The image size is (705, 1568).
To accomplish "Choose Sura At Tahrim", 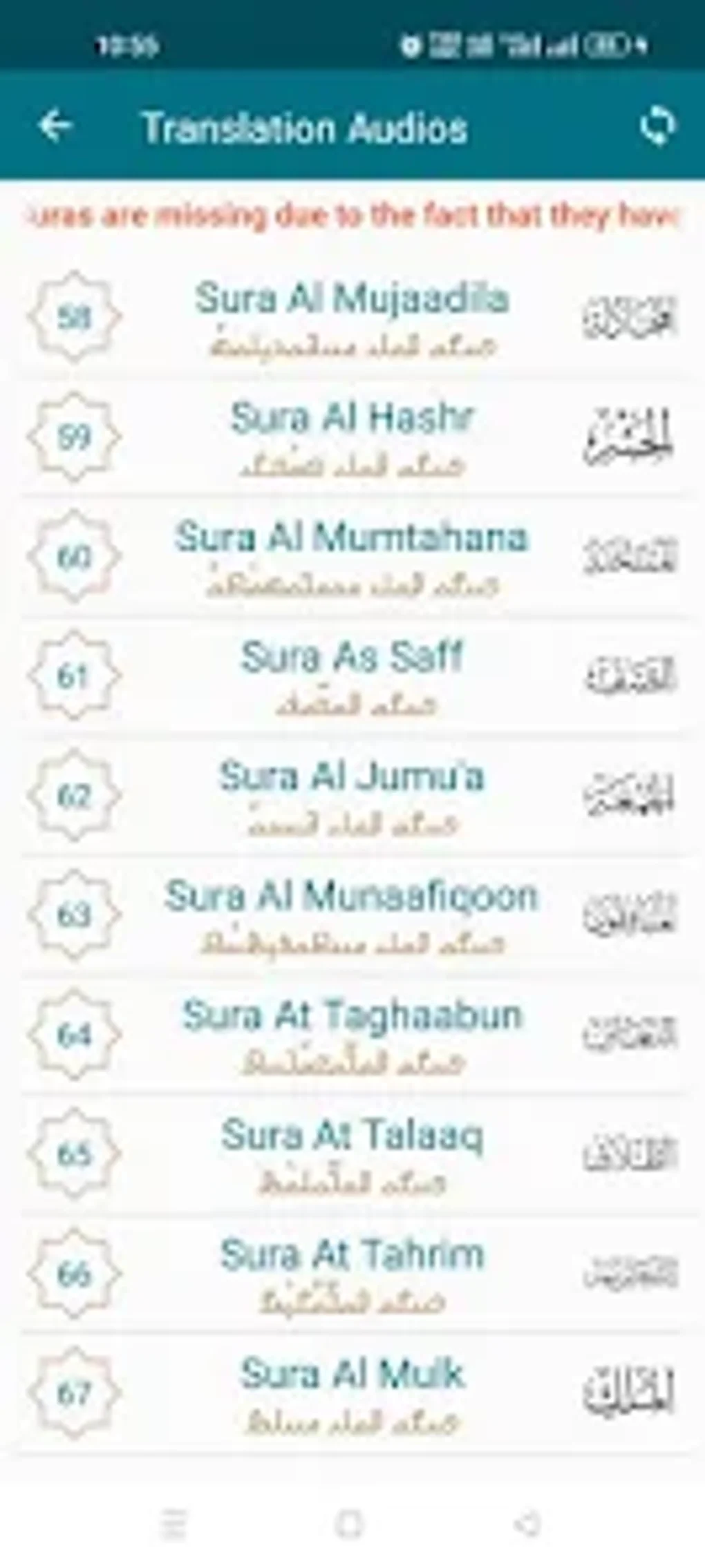I will pos(352,1274).
